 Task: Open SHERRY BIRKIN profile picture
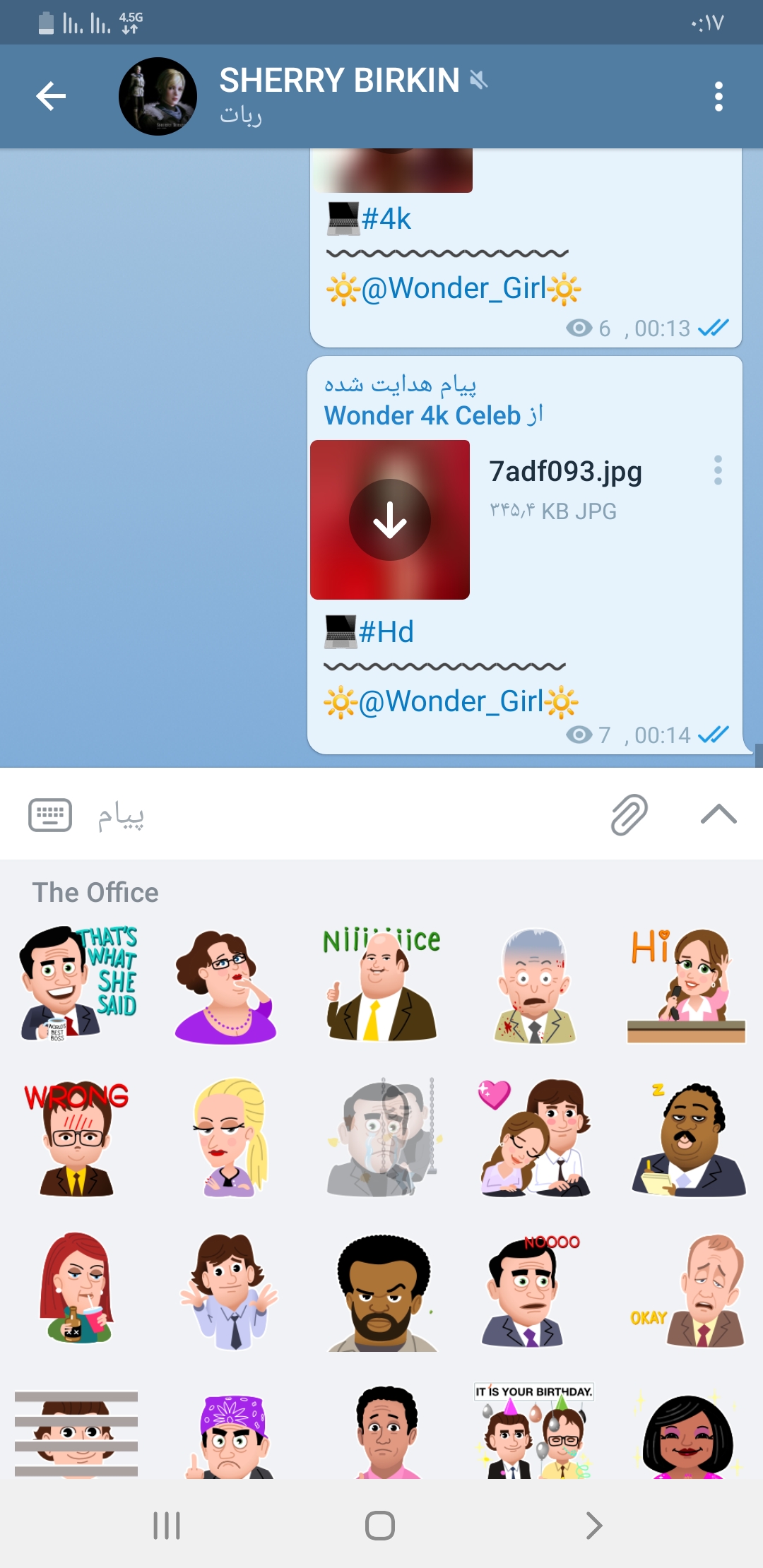[x=158, y=96]
